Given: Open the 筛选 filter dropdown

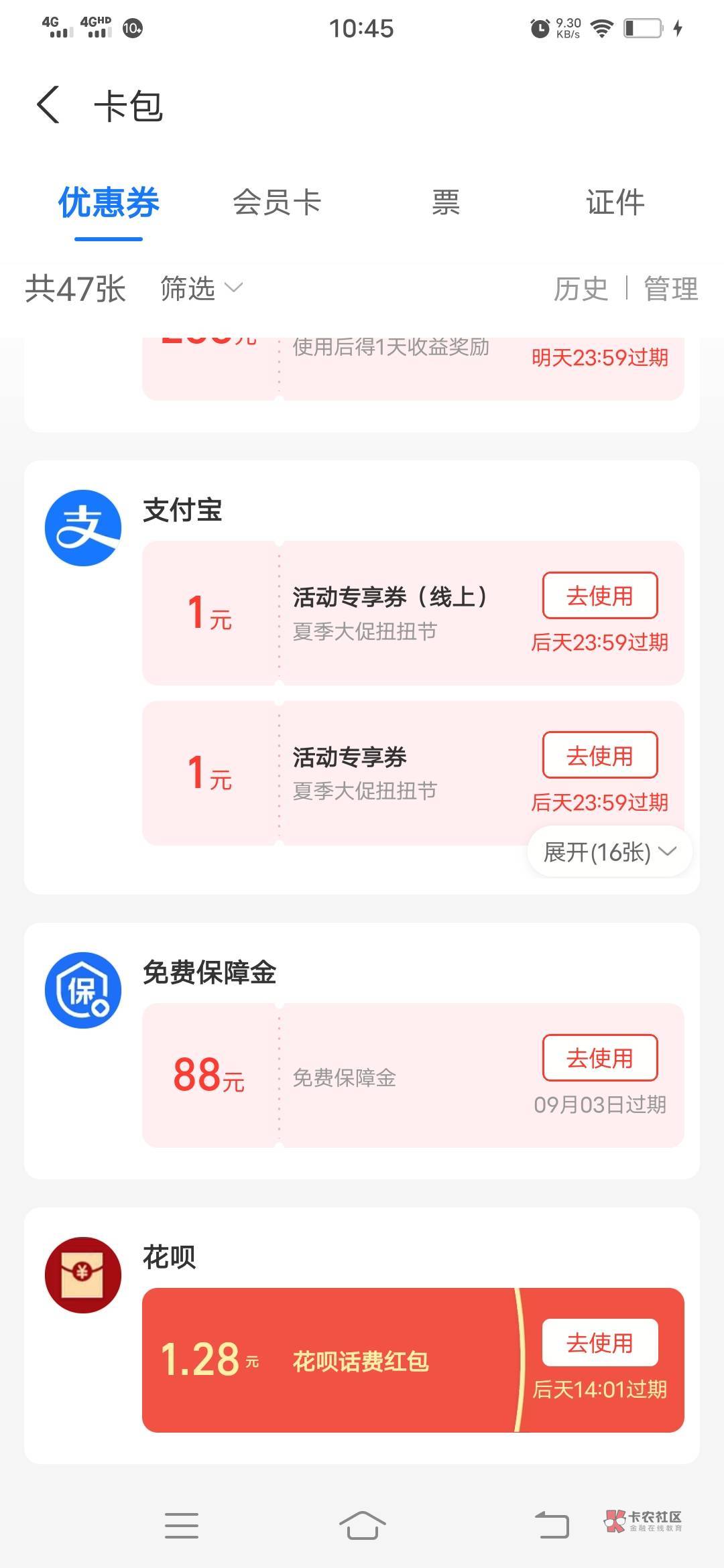Looking at the screenshot, I should (x=201, y=289).
